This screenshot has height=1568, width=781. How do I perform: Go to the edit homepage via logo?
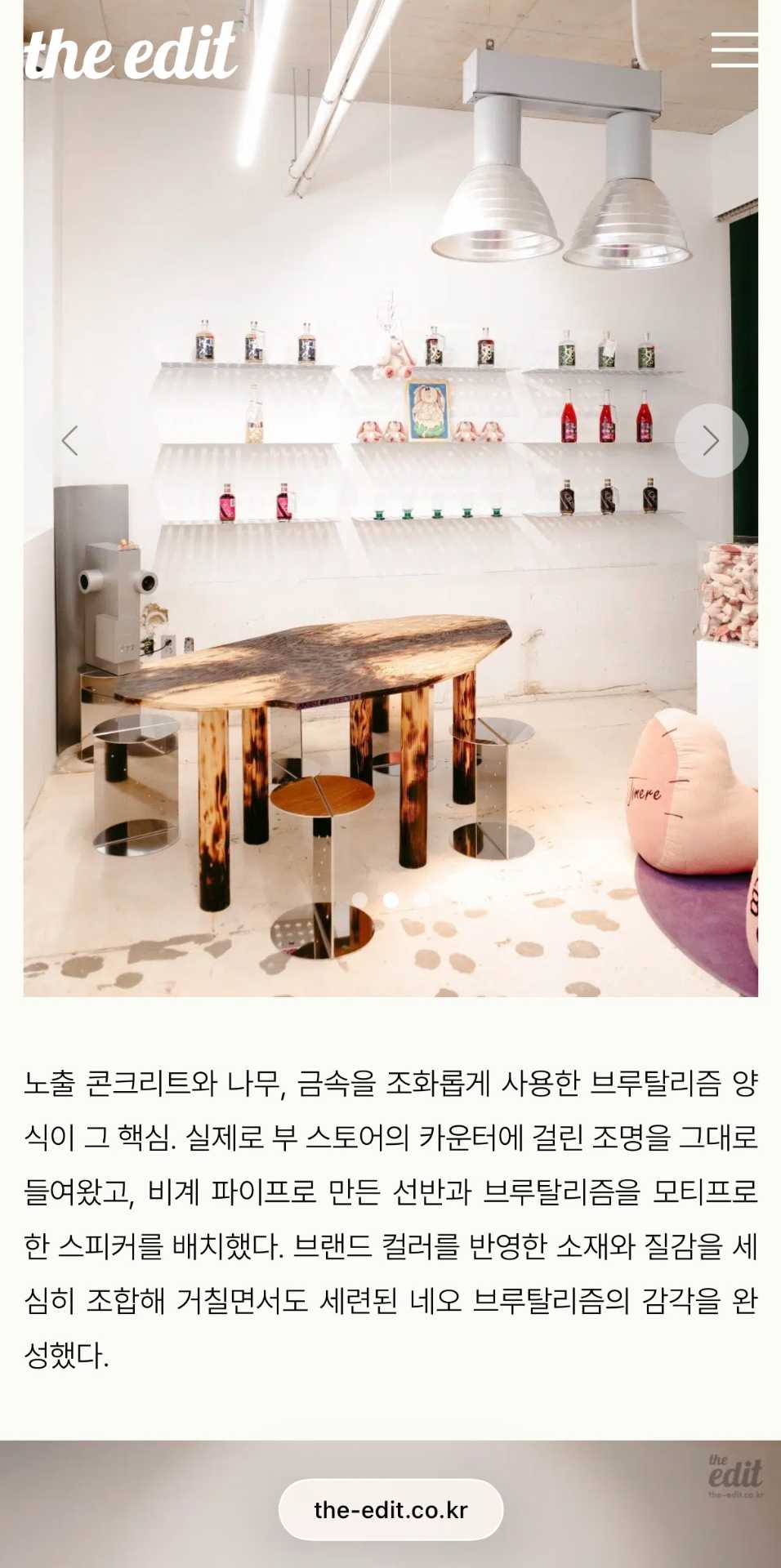tap(131, 53)
